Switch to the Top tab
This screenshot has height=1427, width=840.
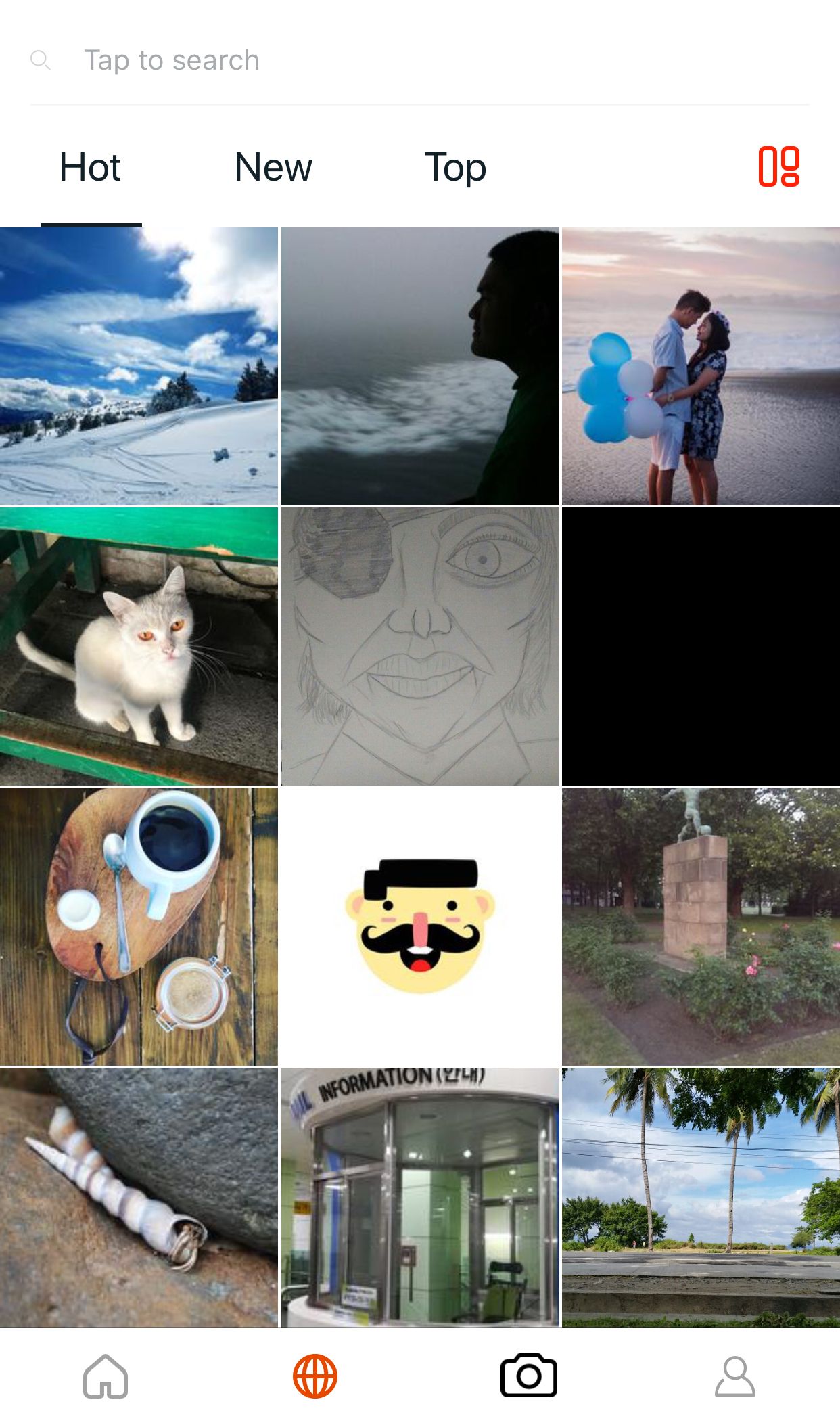pyautogui.click(x=455, y=167)
